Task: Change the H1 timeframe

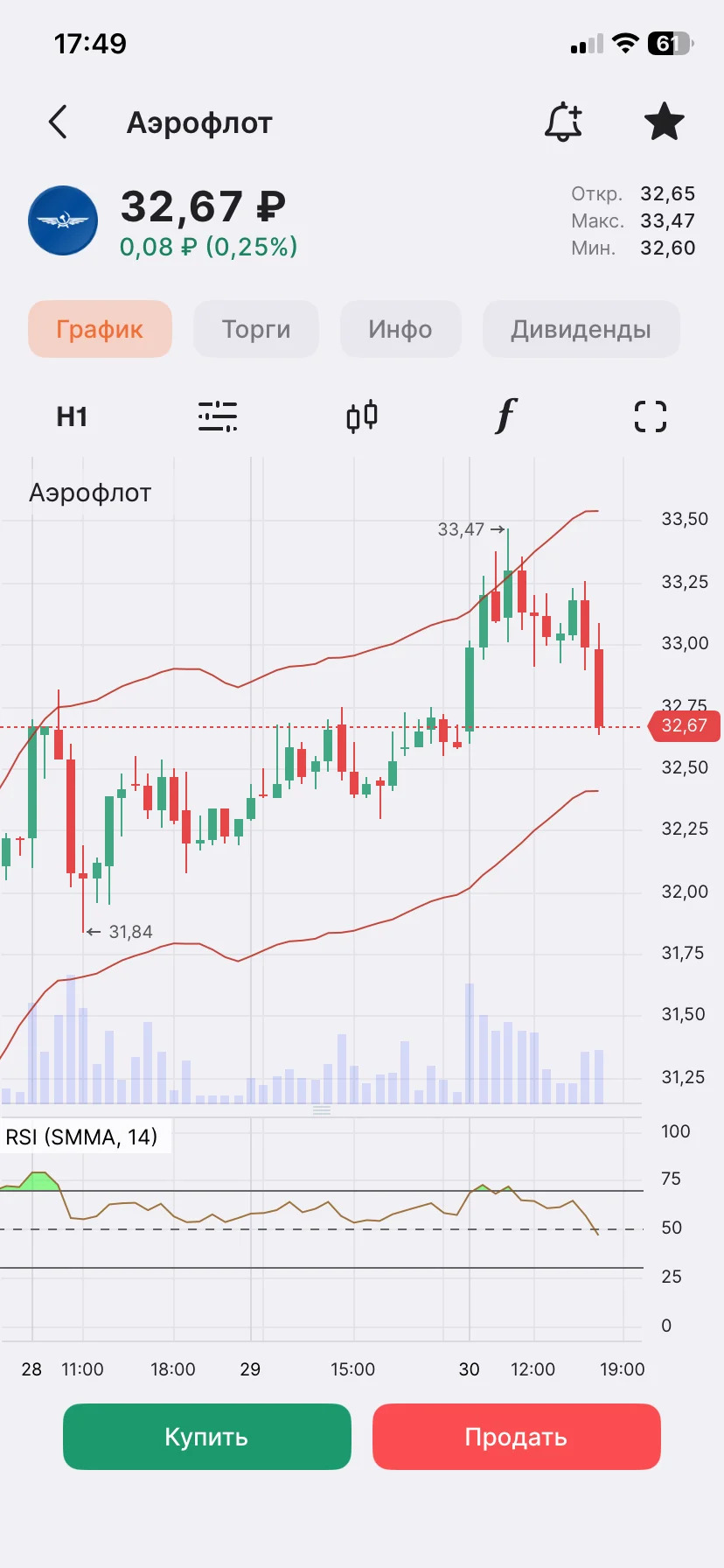Action: (72, 416)
